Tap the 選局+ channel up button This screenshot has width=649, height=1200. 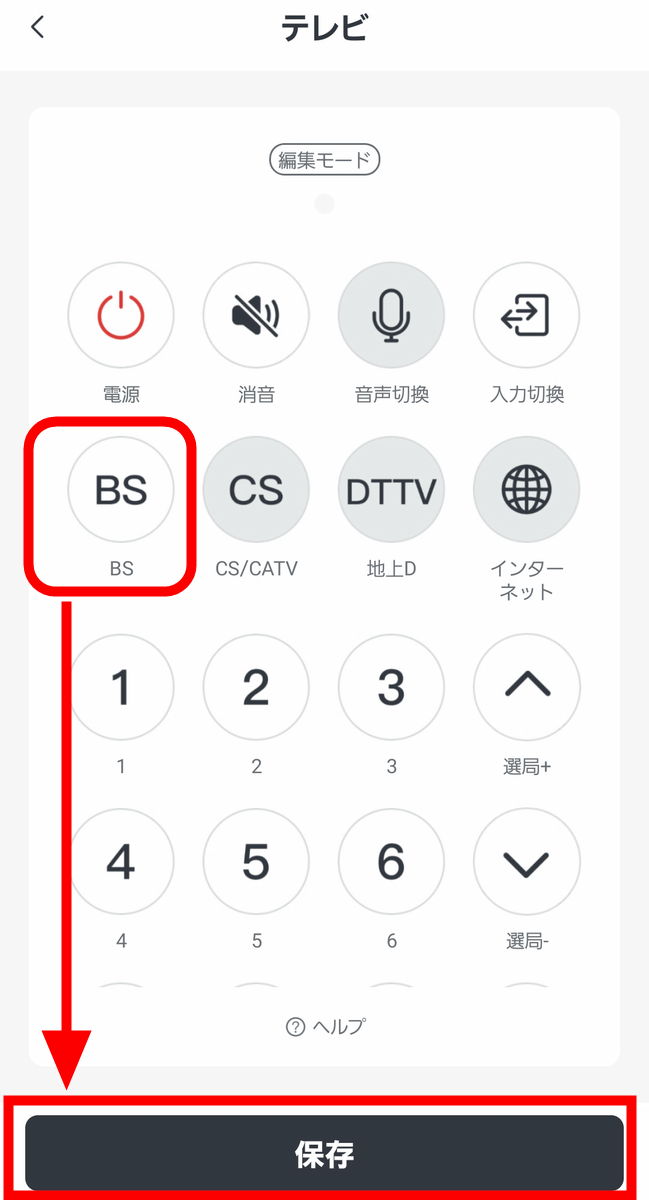(526, 687)
